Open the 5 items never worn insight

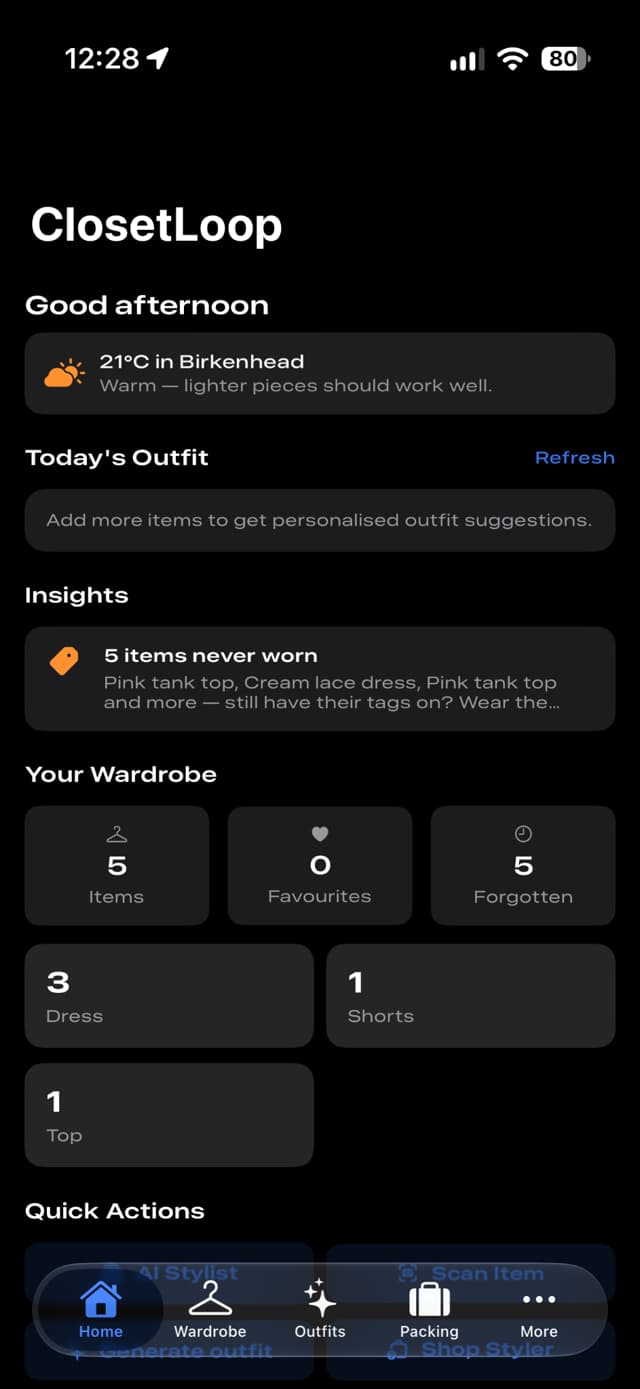320,679
